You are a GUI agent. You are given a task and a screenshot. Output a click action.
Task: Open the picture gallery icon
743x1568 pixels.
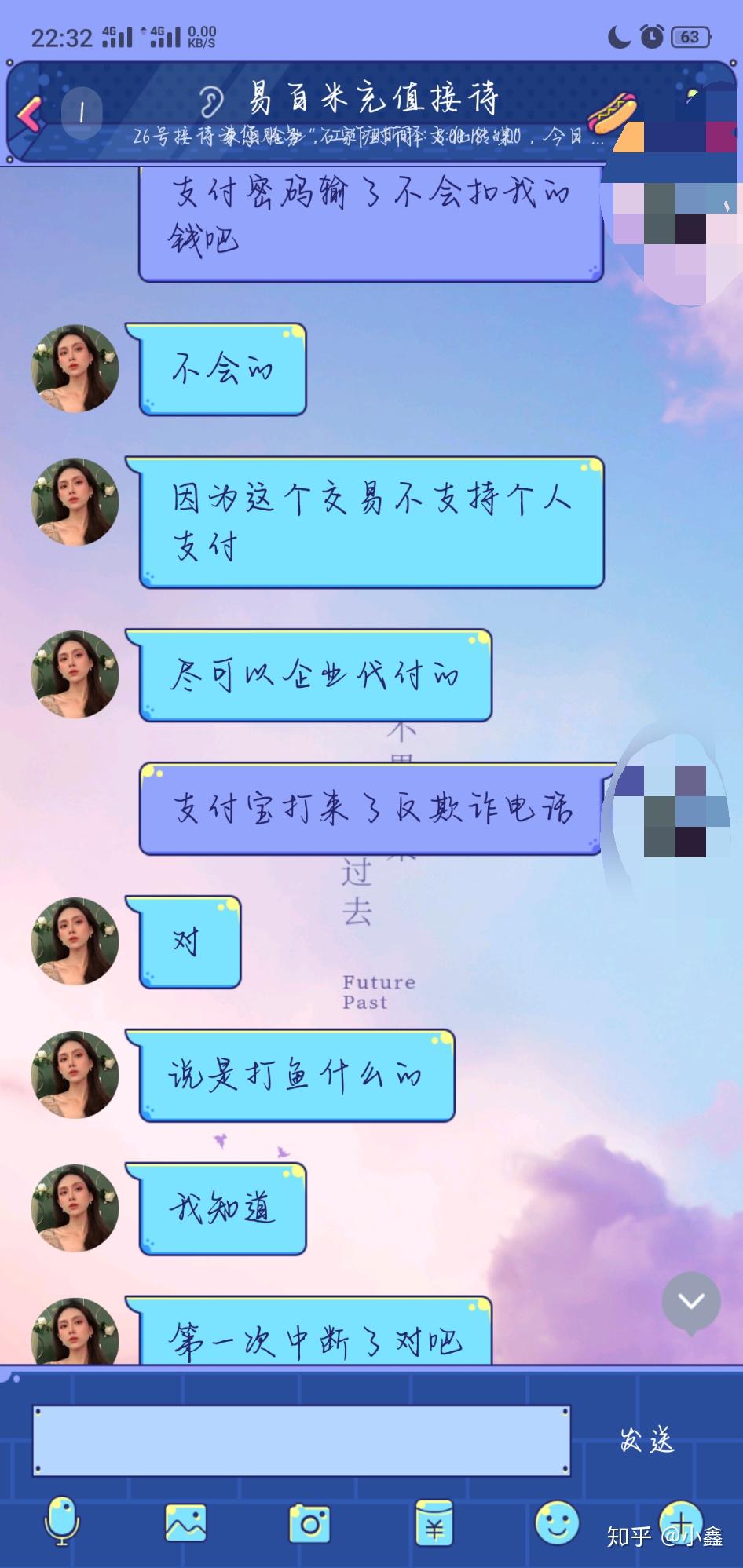point(185,1522)
